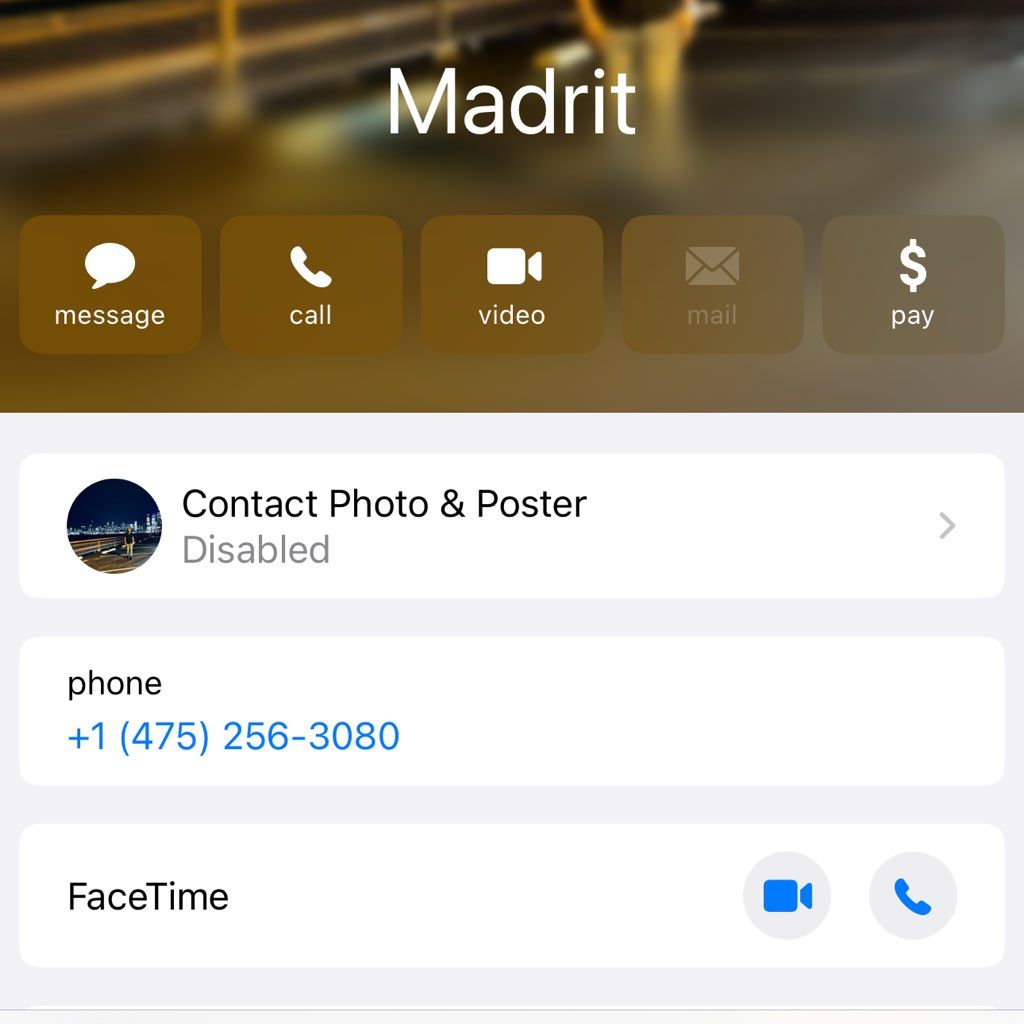Start a FaceTime audio call
The width and height of the screenshot is (1024, 1024).
tap(912, 896)
